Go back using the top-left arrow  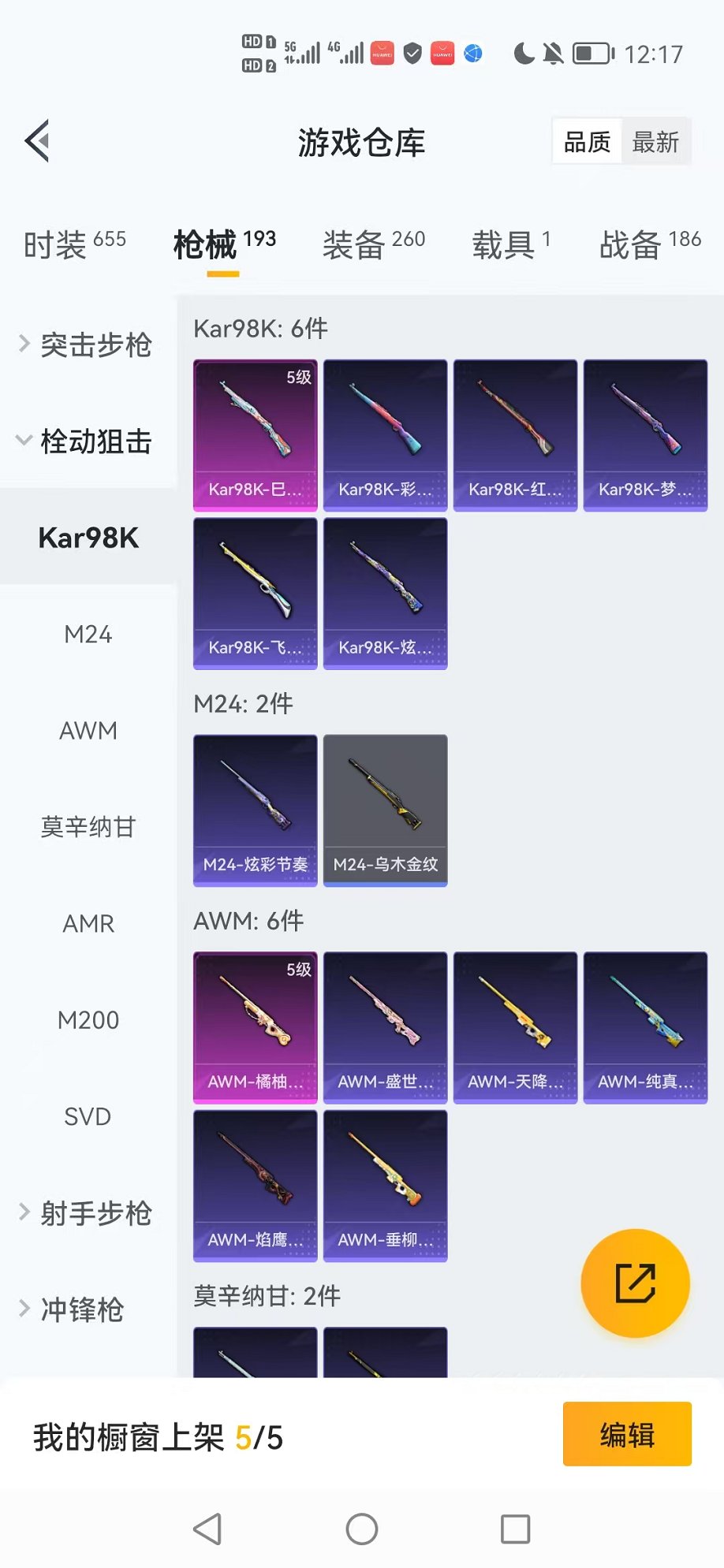click(x=38, y=141)
